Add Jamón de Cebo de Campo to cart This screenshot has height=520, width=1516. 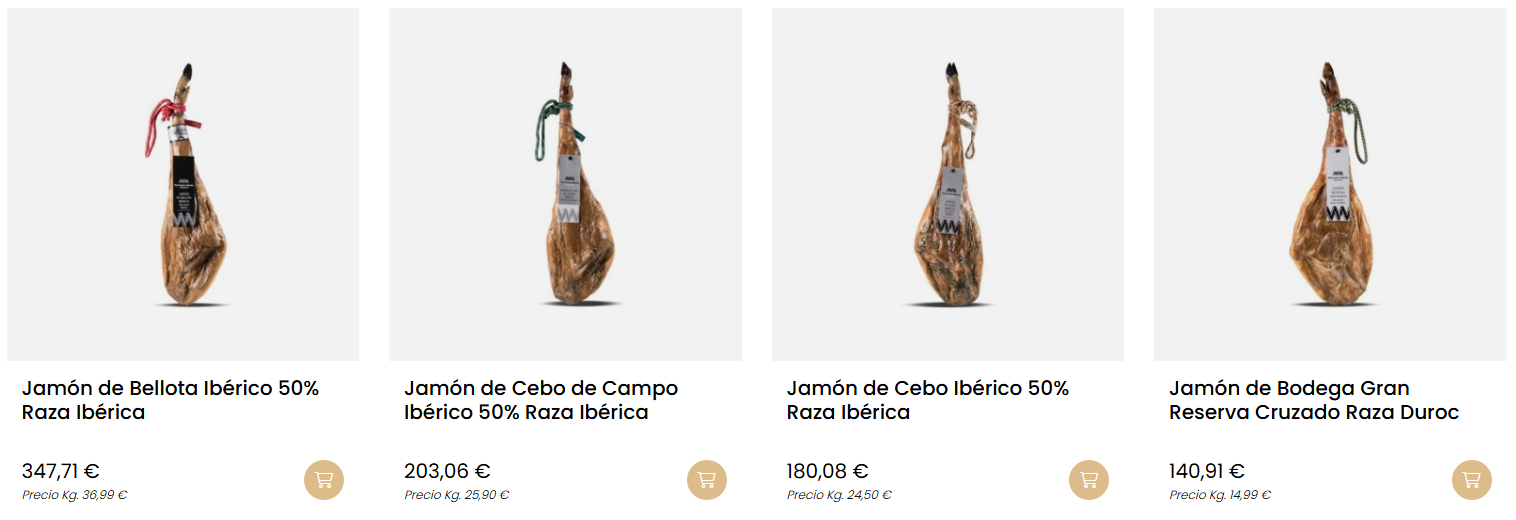pyautogui.click(x=706, y=480)
